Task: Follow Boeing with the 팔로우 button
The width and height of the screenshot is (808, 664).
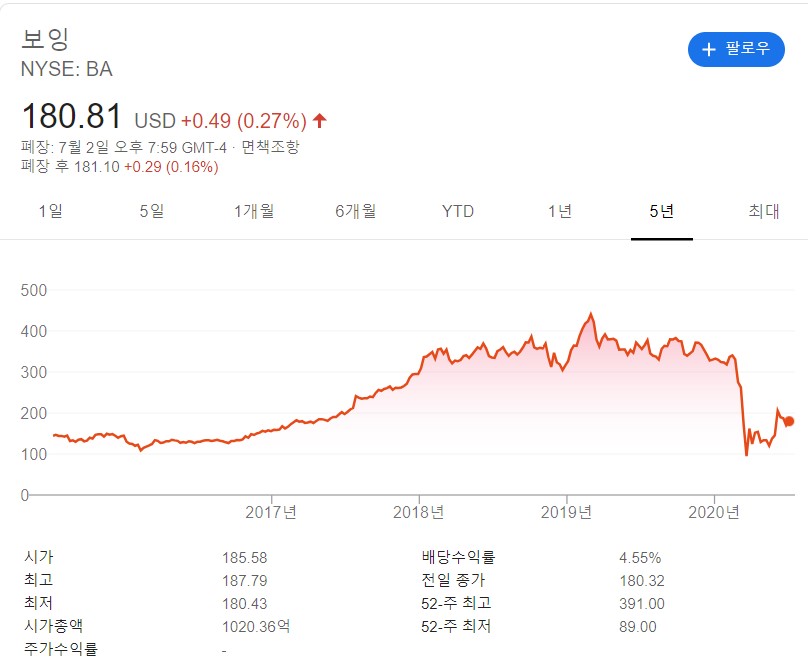Action: tap(736, 49)
